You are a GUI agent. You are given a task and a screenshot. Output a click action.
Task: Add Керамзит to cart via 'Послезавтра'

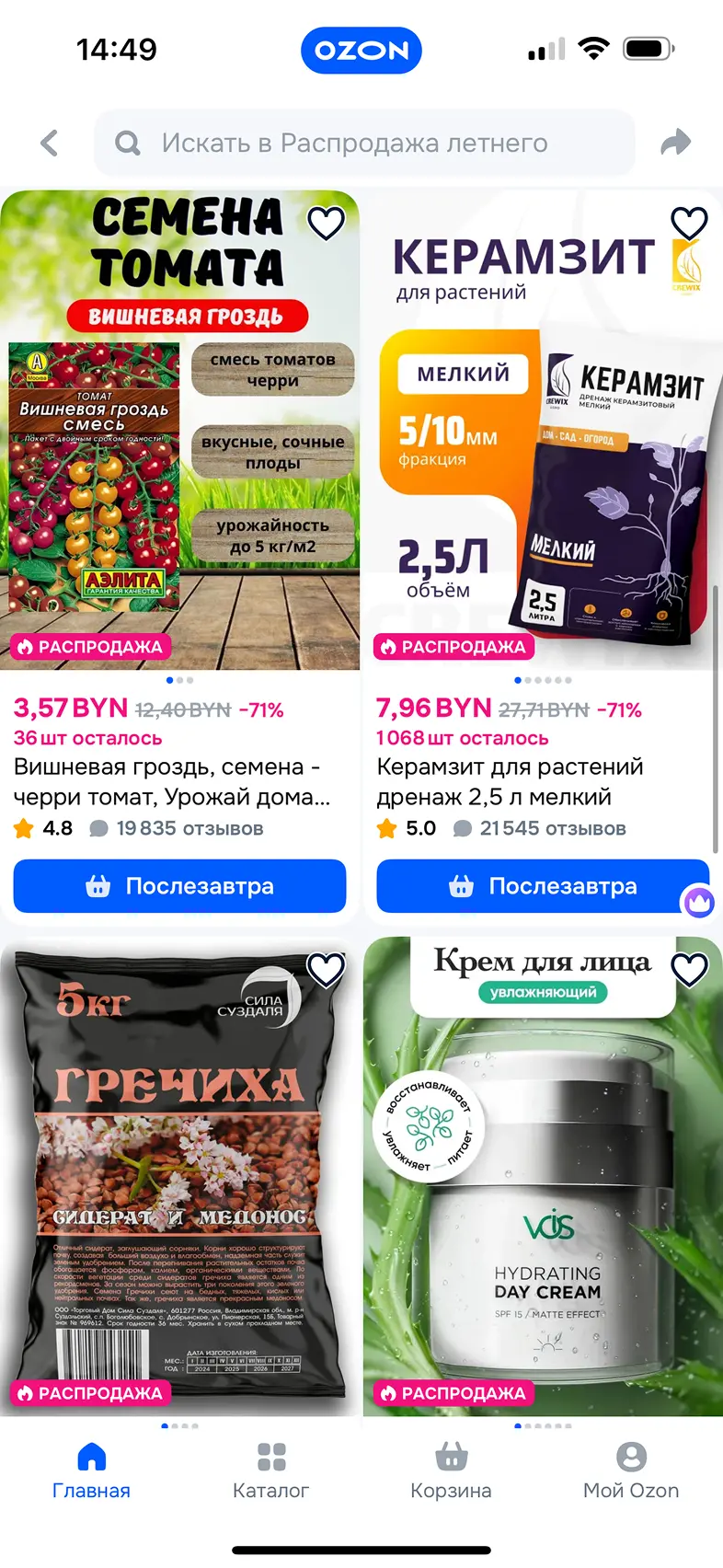543,886
